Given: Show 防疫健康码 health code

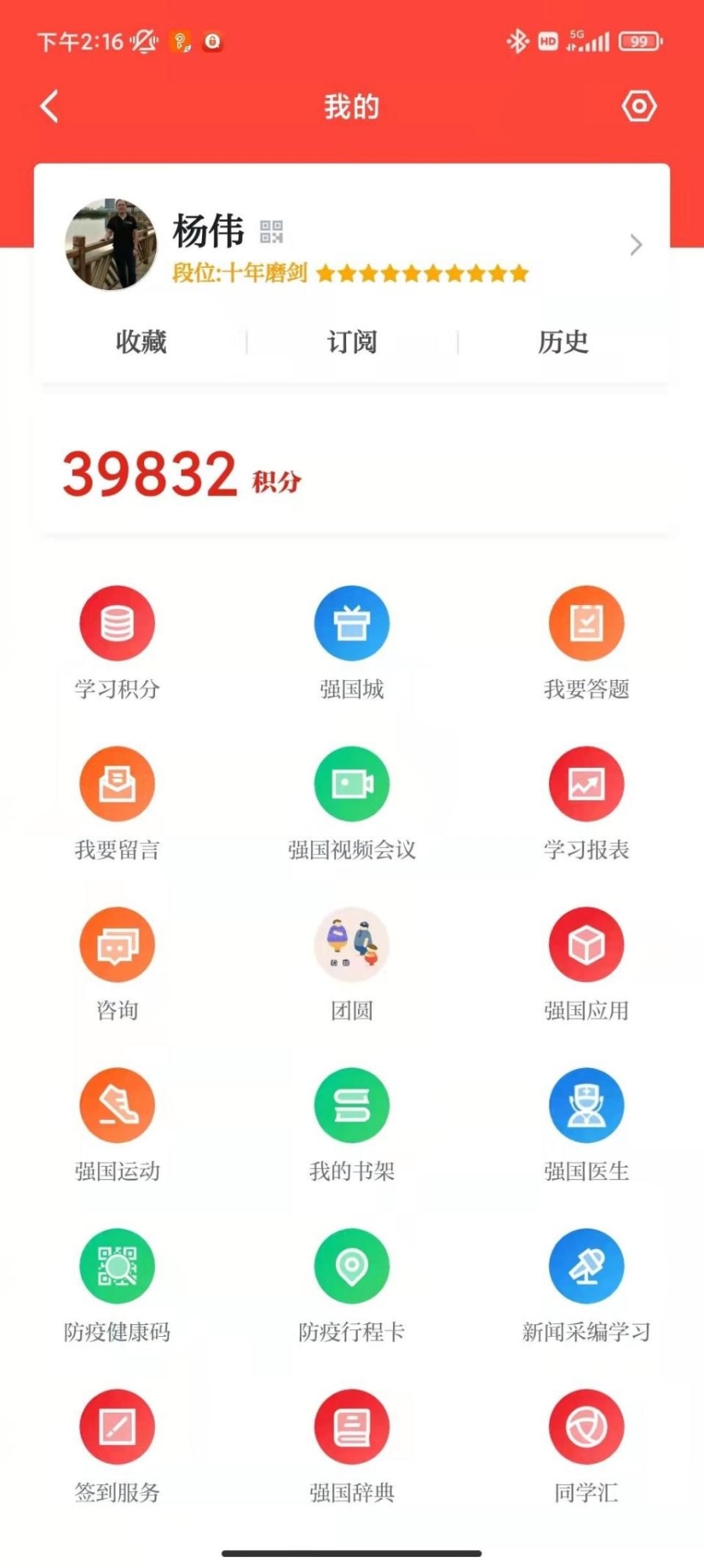Looking at the screenshot, I should click(x=117, y=1266).
